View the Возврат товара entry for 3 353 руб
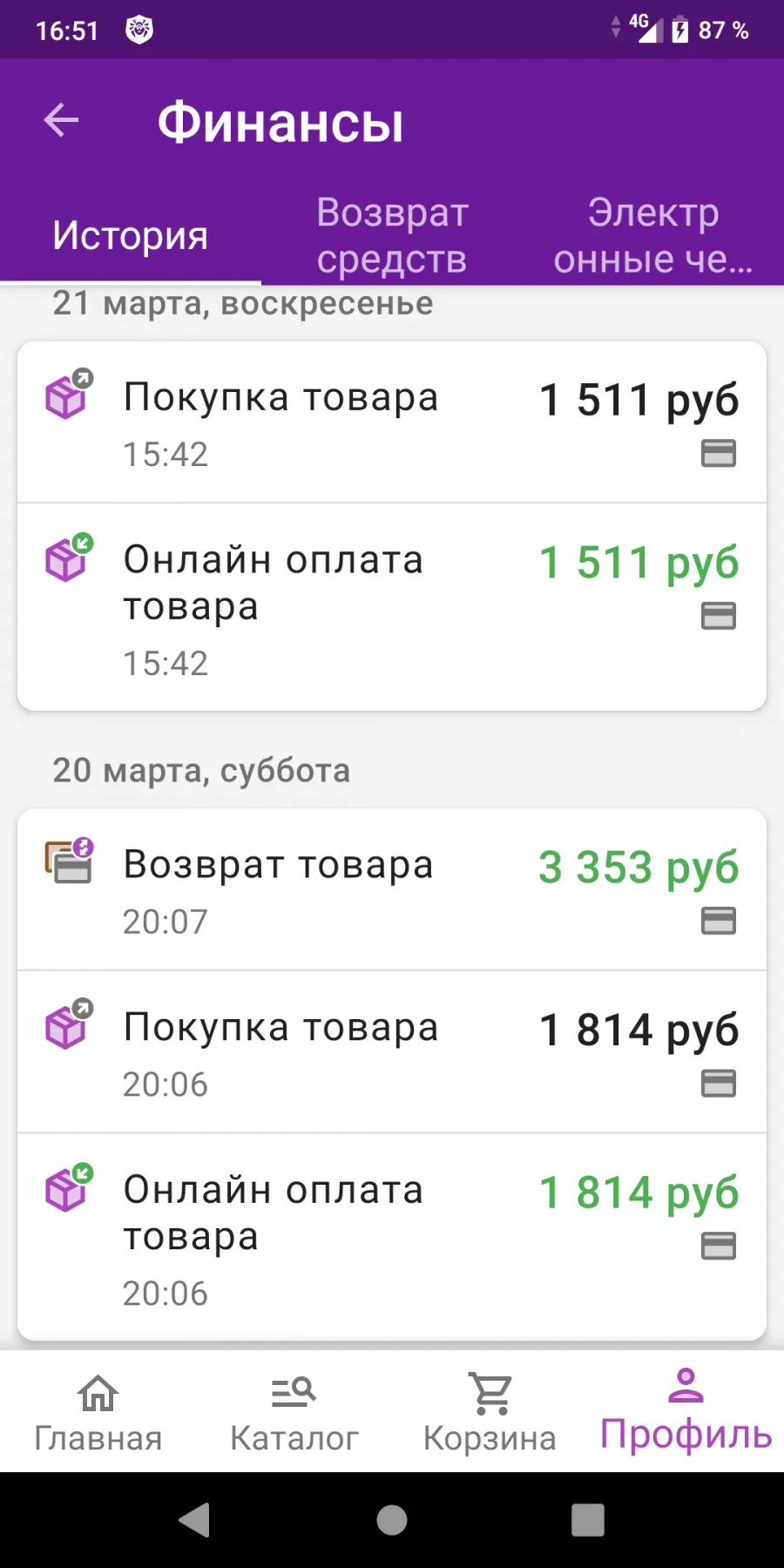This screenshot has width=784, height=1568. click(392, 889)
